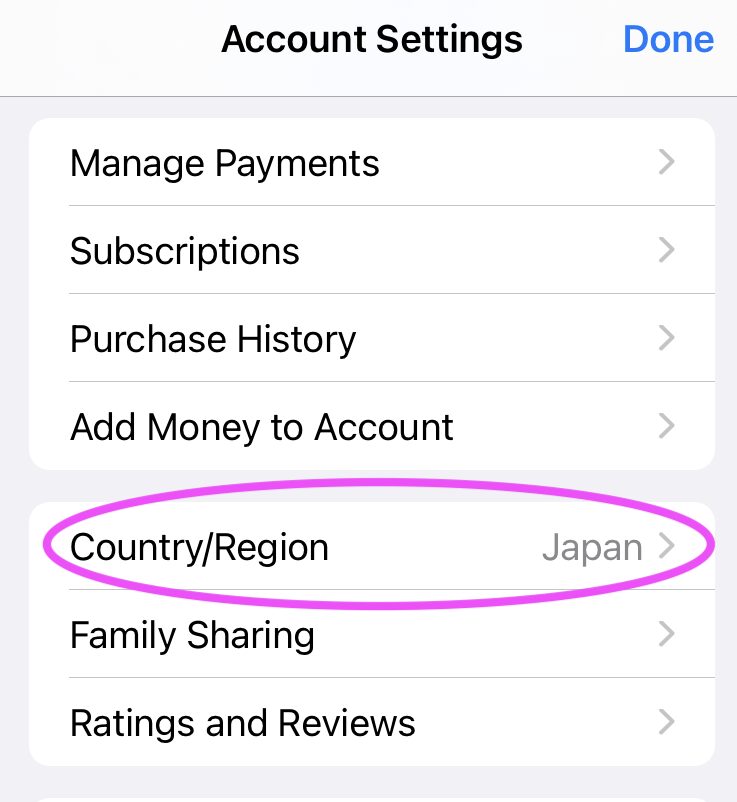Screen dimensions: 737x802
Task: View Purchase History
Action: tap(372, 339)
